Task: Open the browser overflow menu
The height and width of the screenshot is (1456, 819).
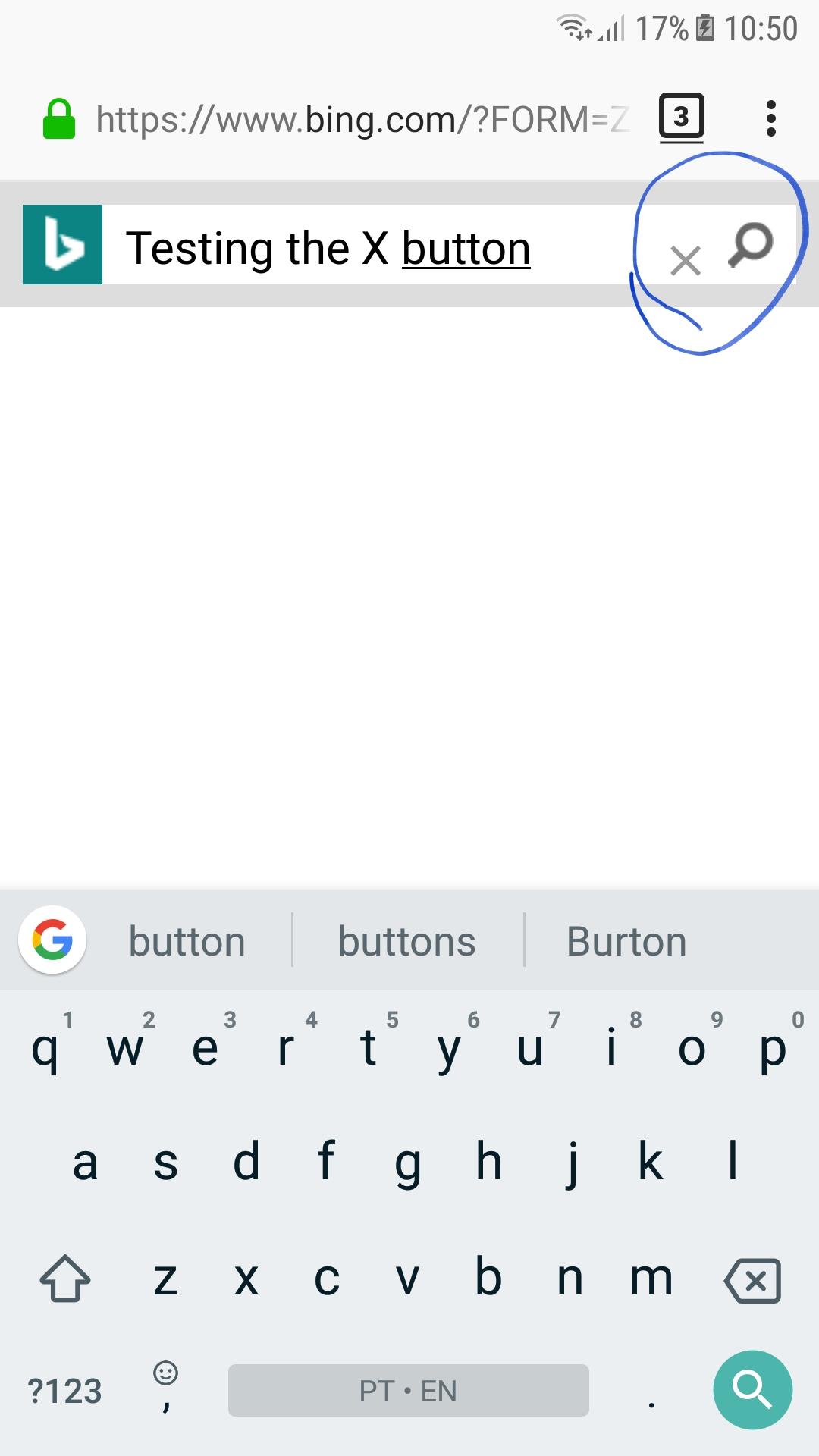Action: [x=770, y=118]
